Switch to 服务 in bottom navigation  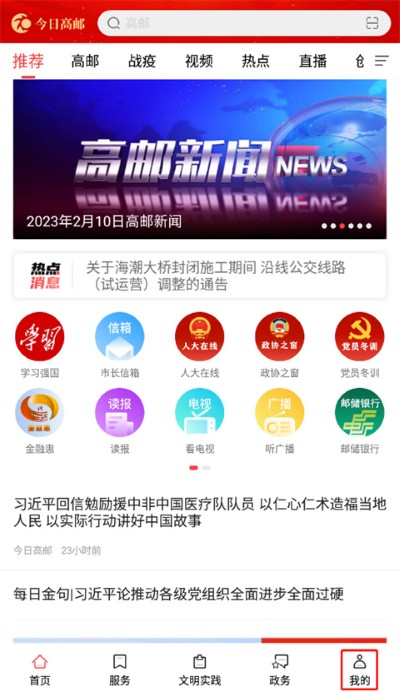click(120, 670)
